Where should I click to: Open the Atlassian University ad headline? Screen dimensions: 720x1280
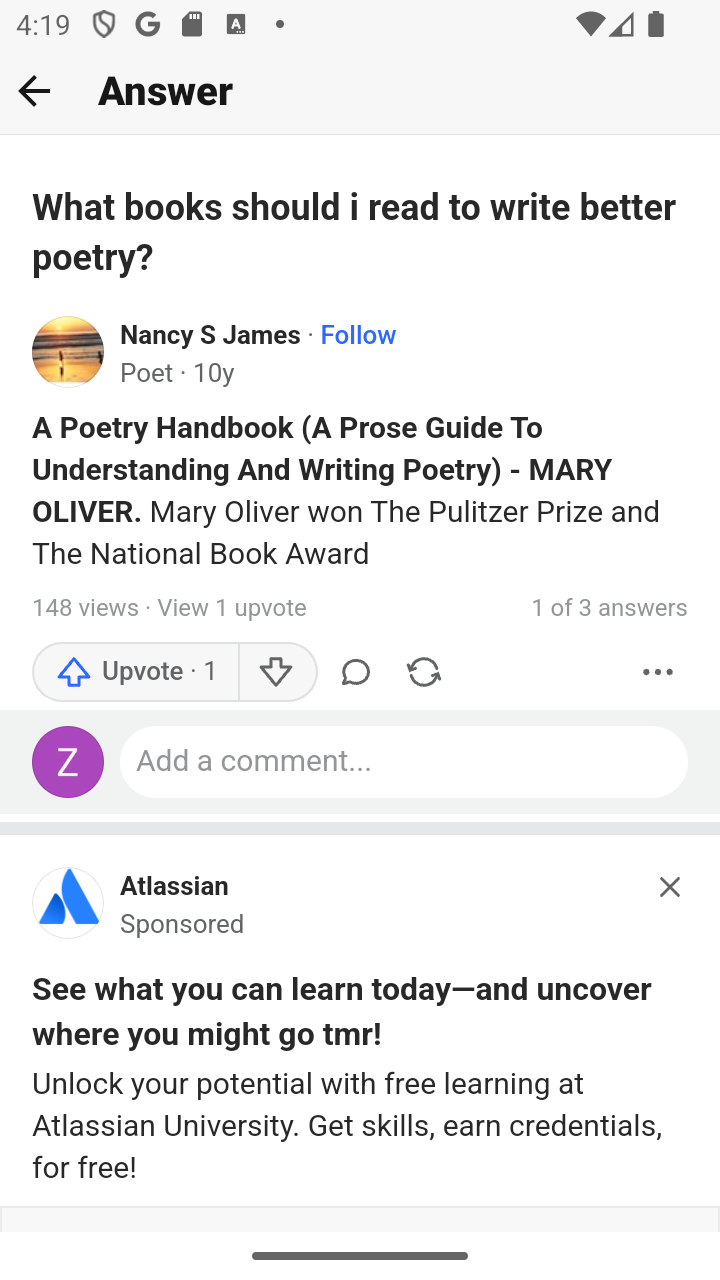(x=342, y=1012)
